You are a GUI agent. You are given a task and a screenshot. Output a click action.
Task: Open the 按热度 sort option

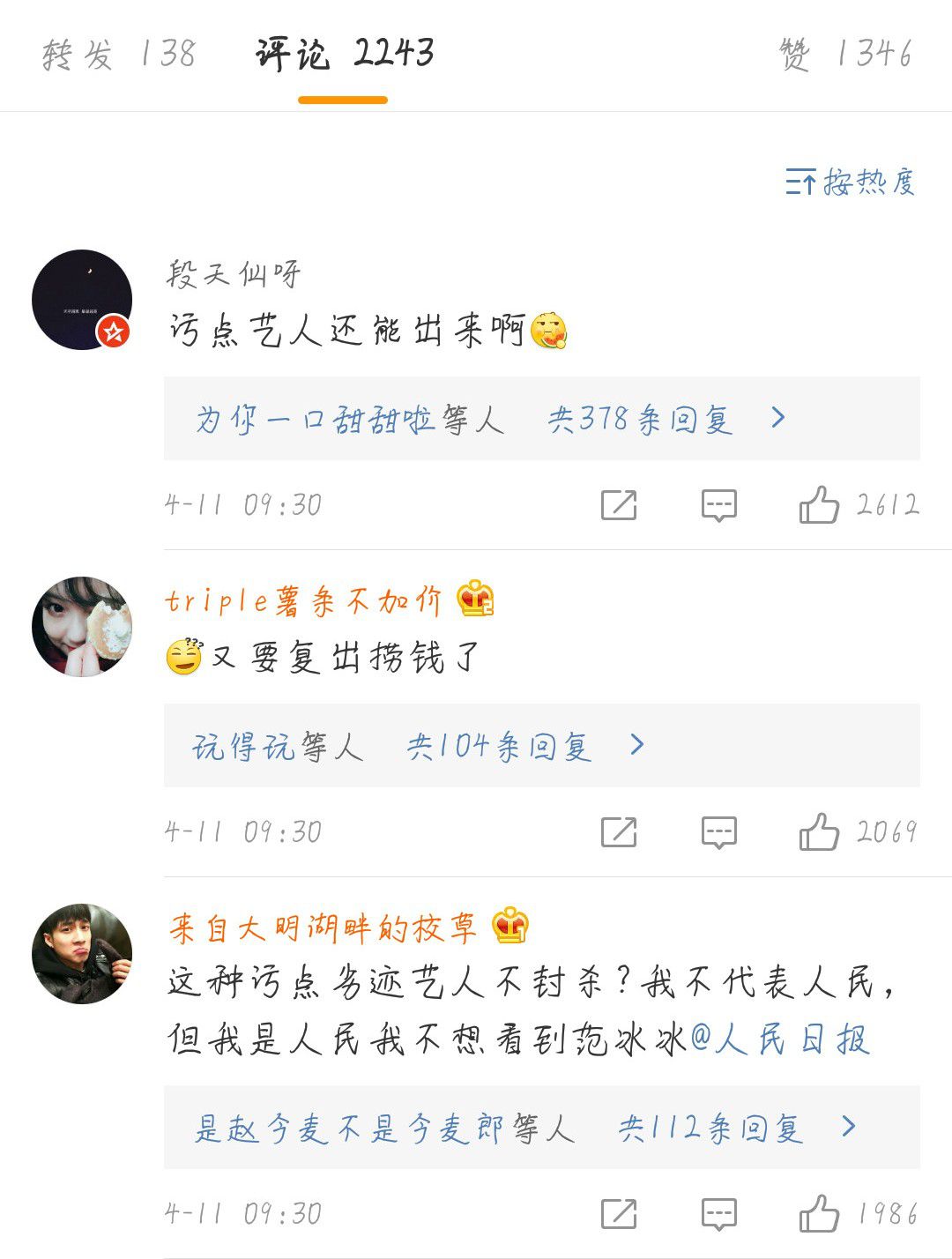[x=851, y=182]
